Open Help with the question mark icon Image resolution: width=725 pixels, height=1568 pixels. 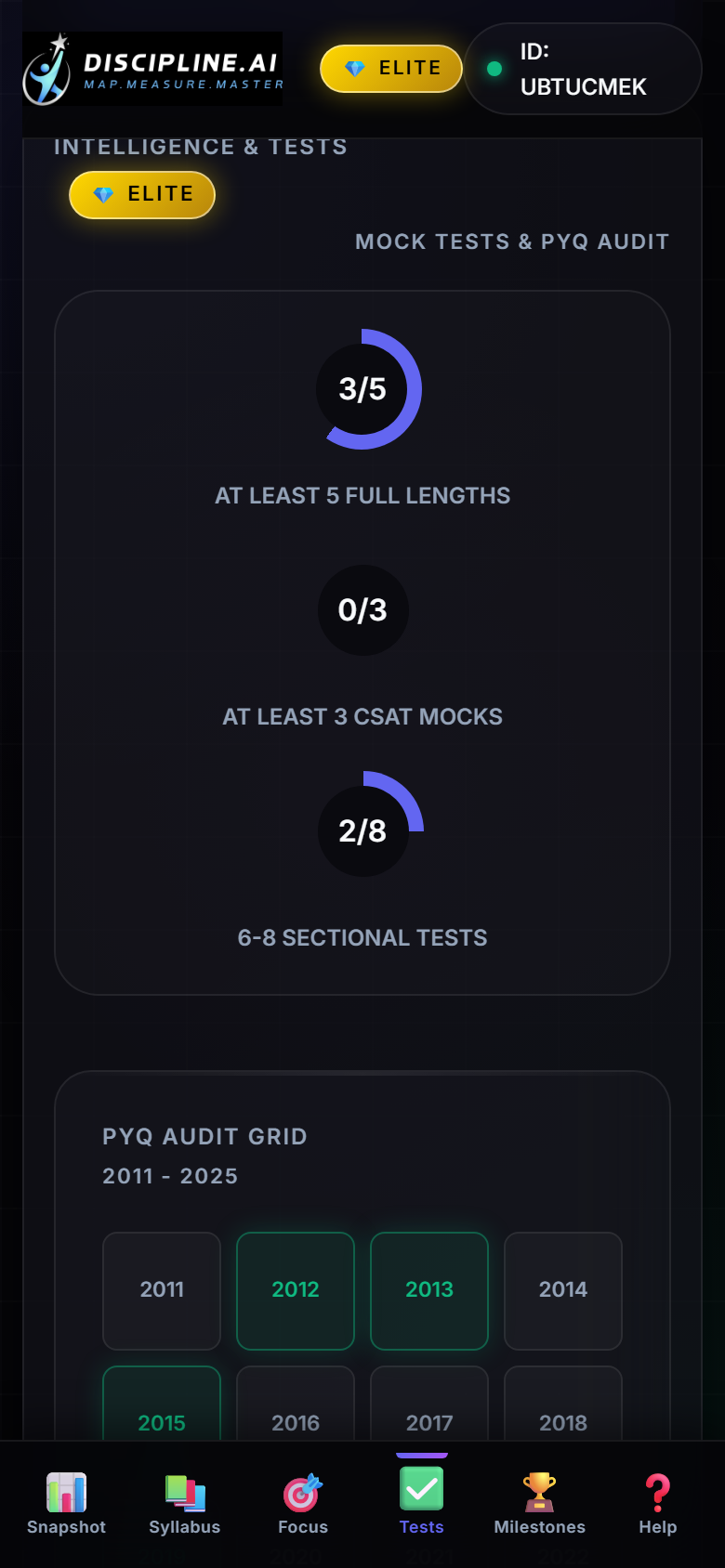click(x=657, y=1494)
